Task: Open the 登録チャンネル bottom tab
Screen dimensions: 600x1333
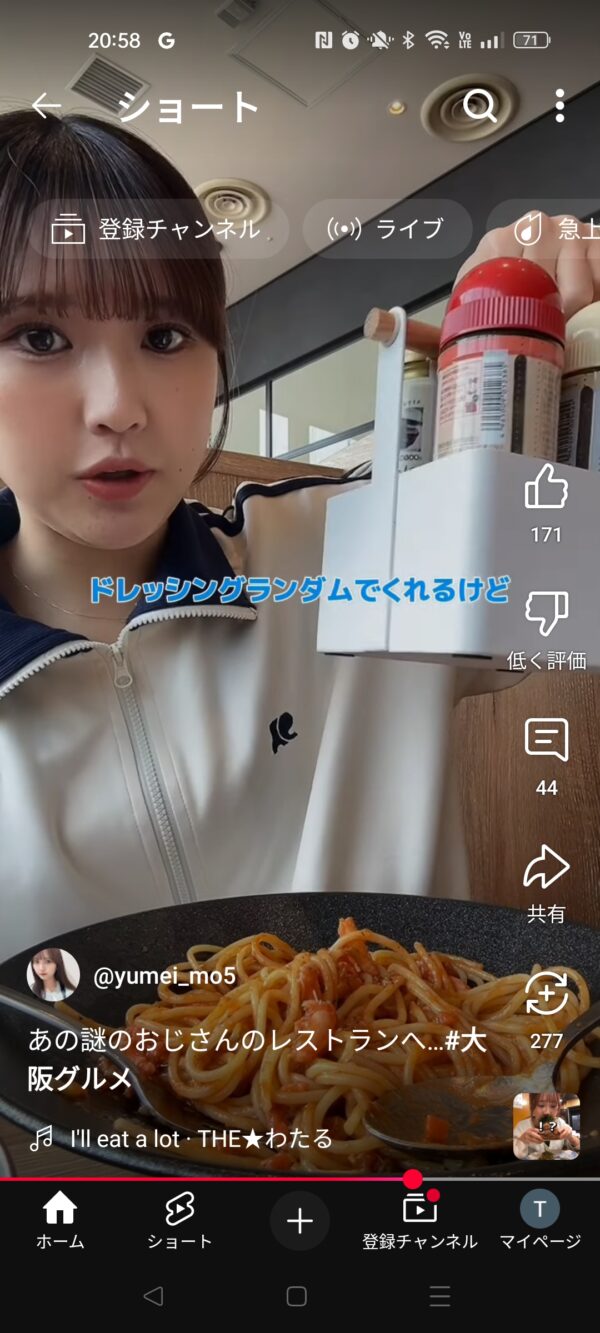Action: (420, 1221)
